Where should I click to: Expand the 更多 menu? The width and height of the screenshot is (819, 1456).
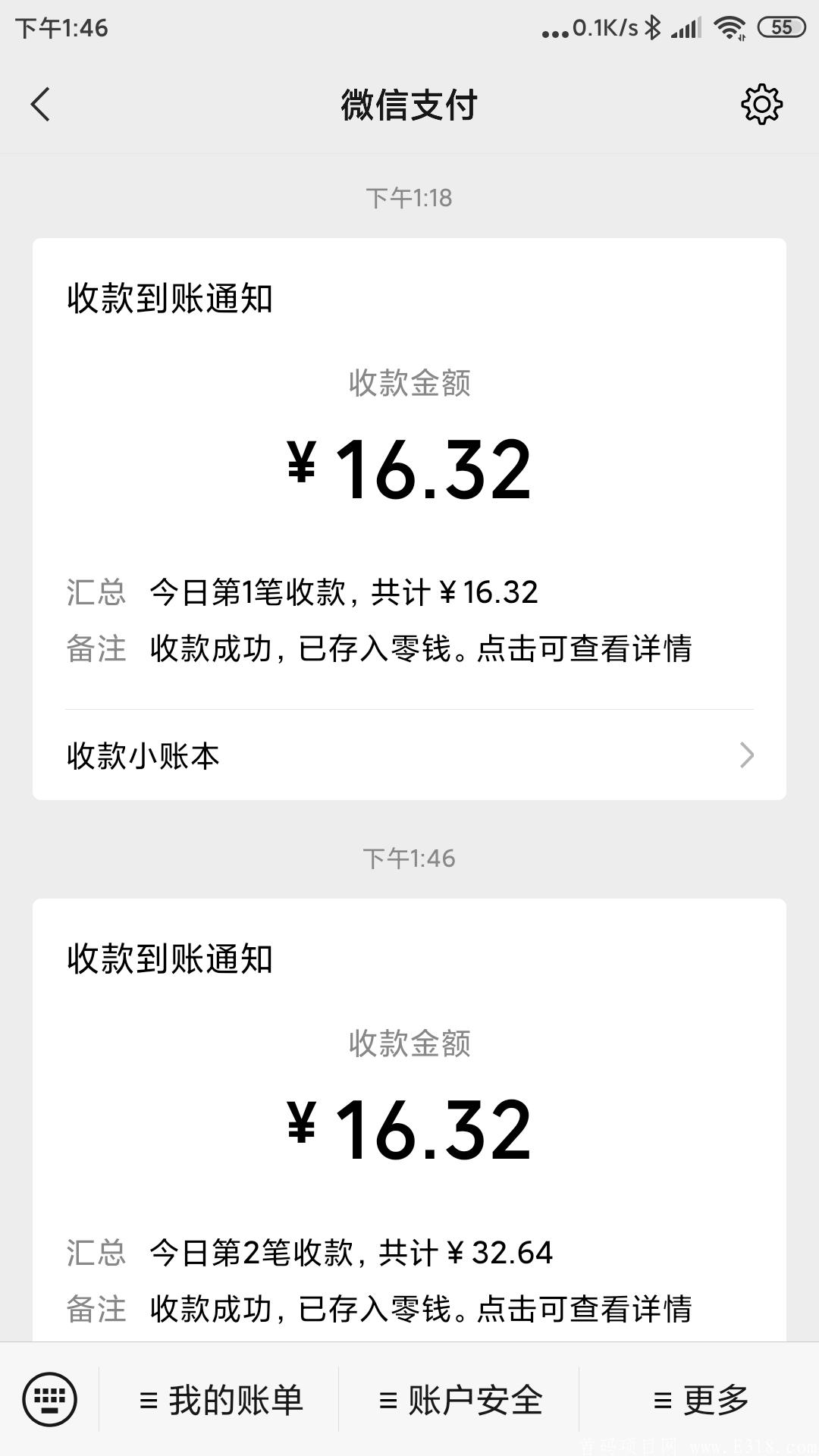click(700, 1400)
